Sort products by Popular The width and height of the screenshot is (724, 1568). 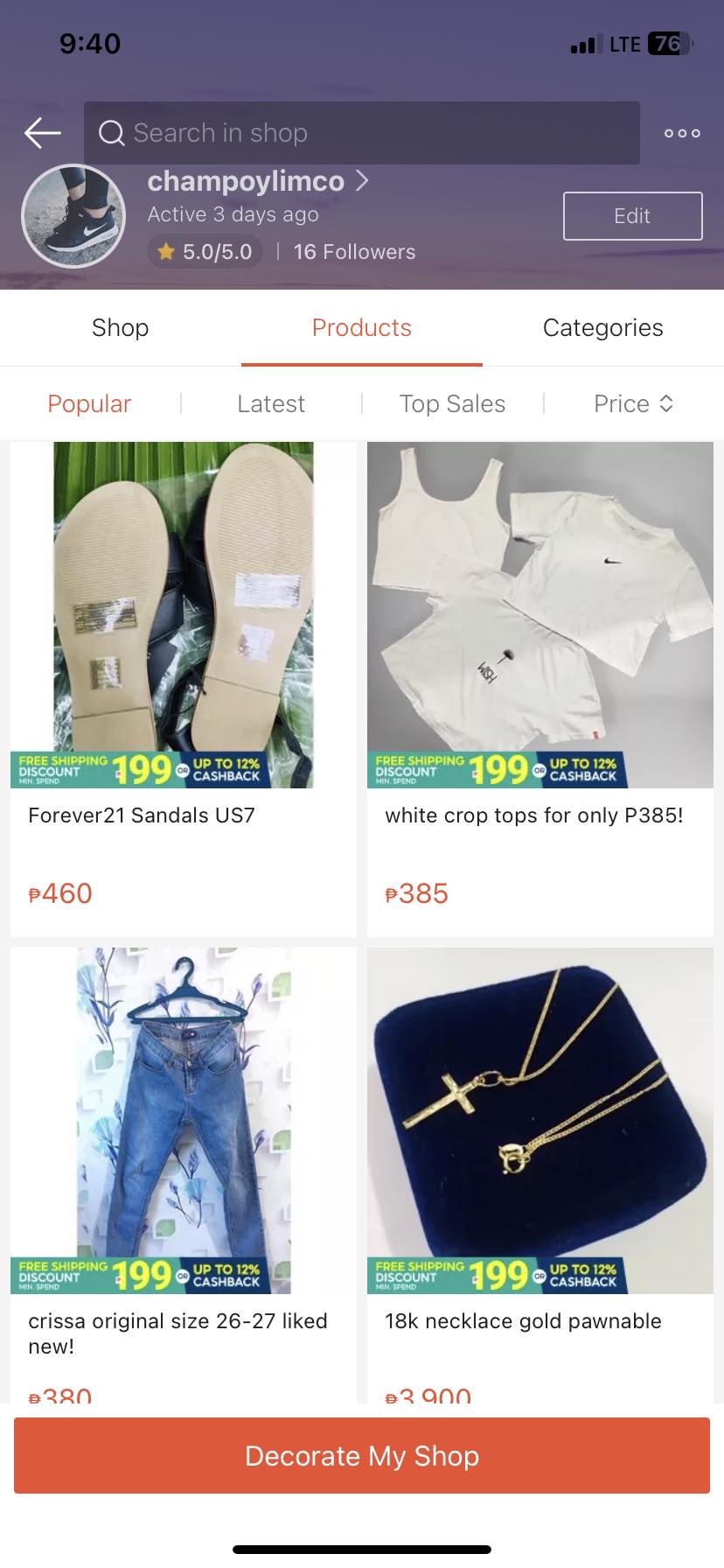tap(89, 403)
